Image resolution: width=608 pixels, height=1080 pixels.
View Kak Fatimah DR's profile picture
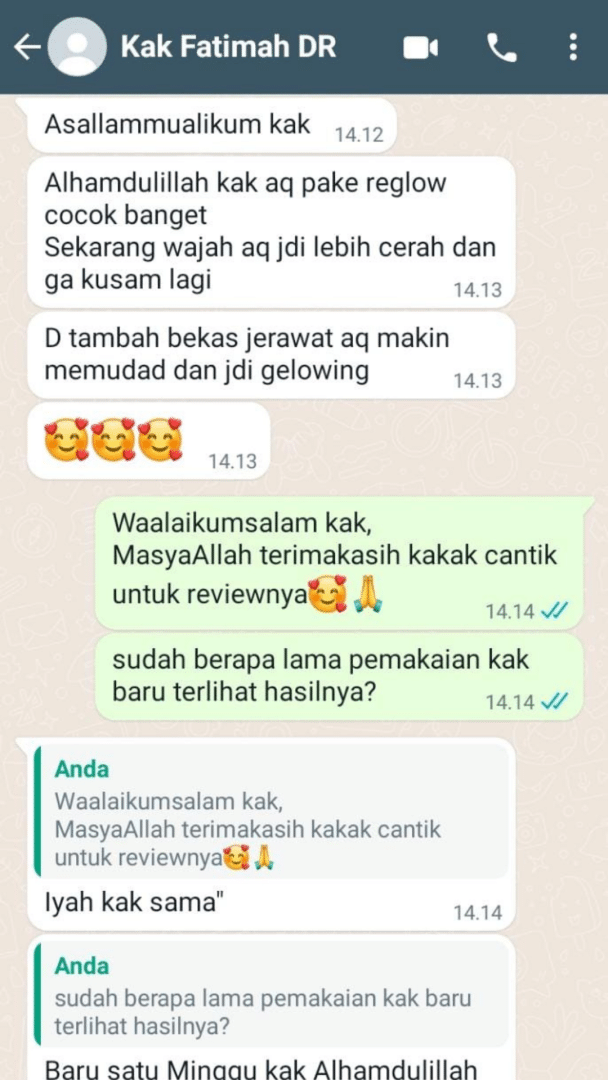(78, 47)
